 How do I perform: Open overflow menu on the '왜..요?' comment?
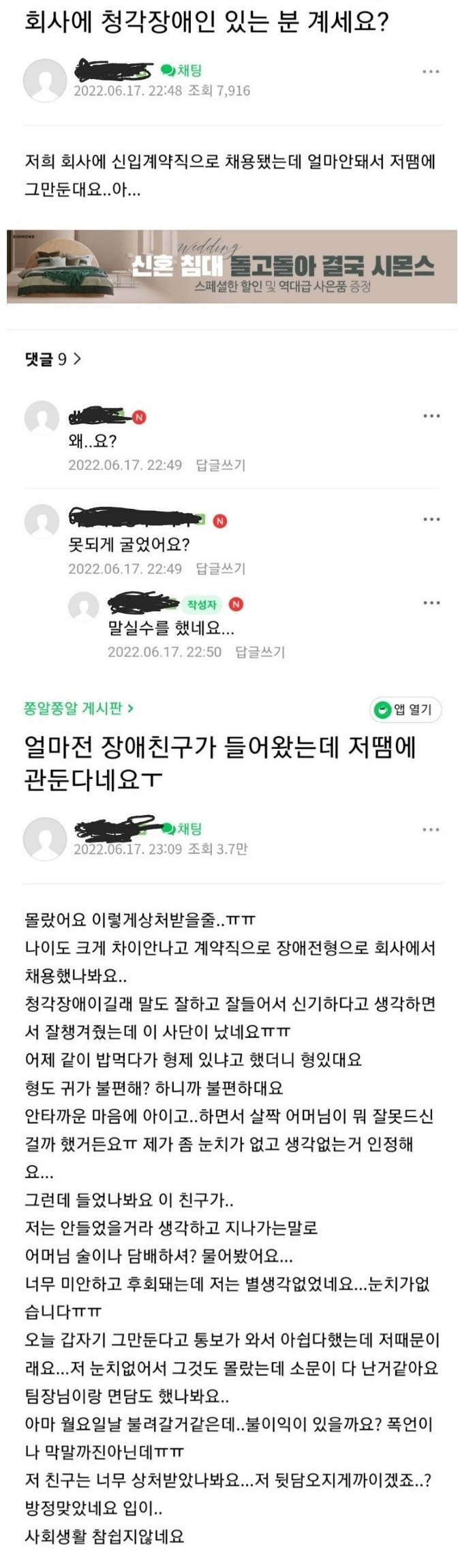[x=431, y=416]
